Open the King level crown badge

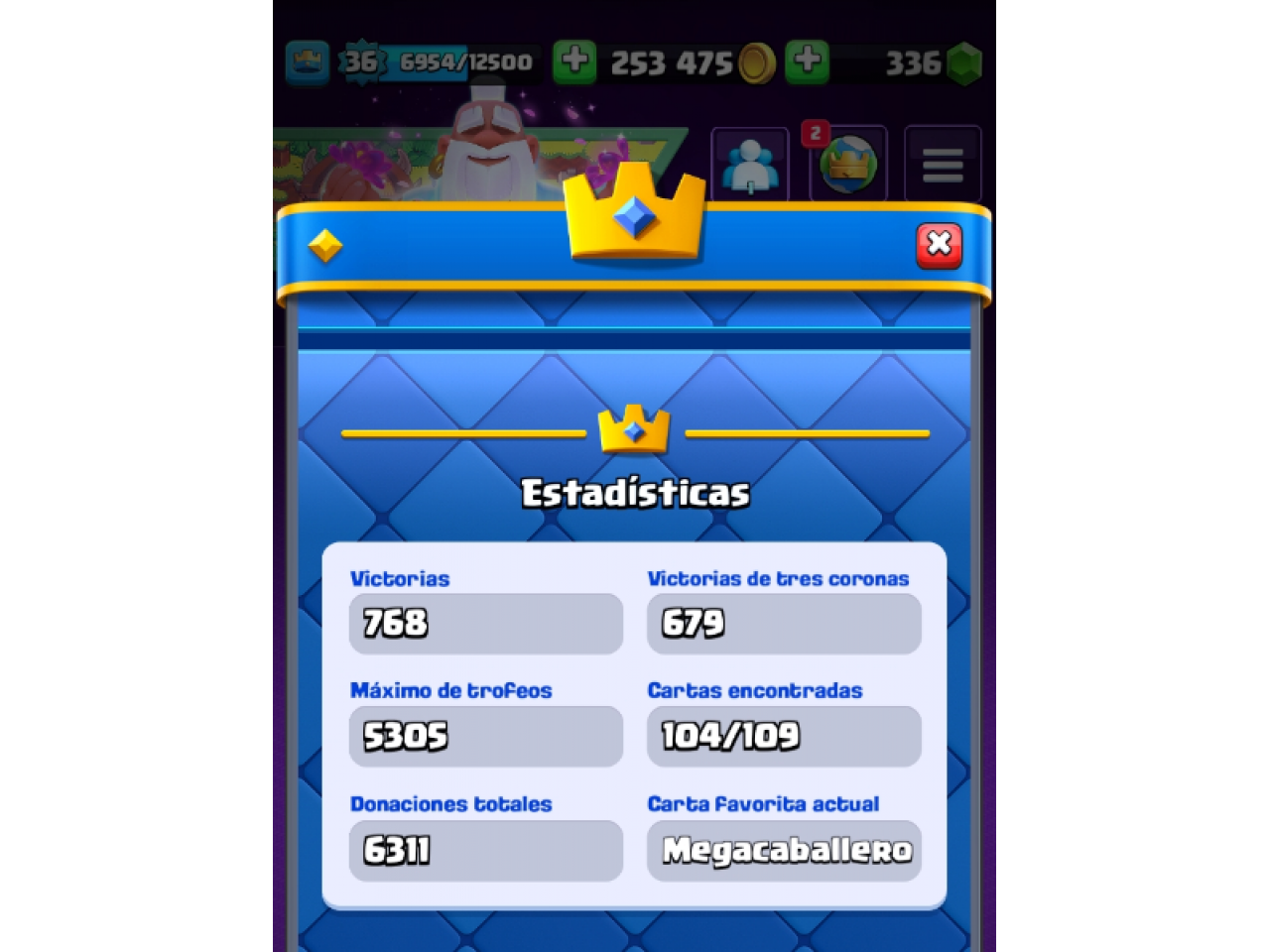308,62
